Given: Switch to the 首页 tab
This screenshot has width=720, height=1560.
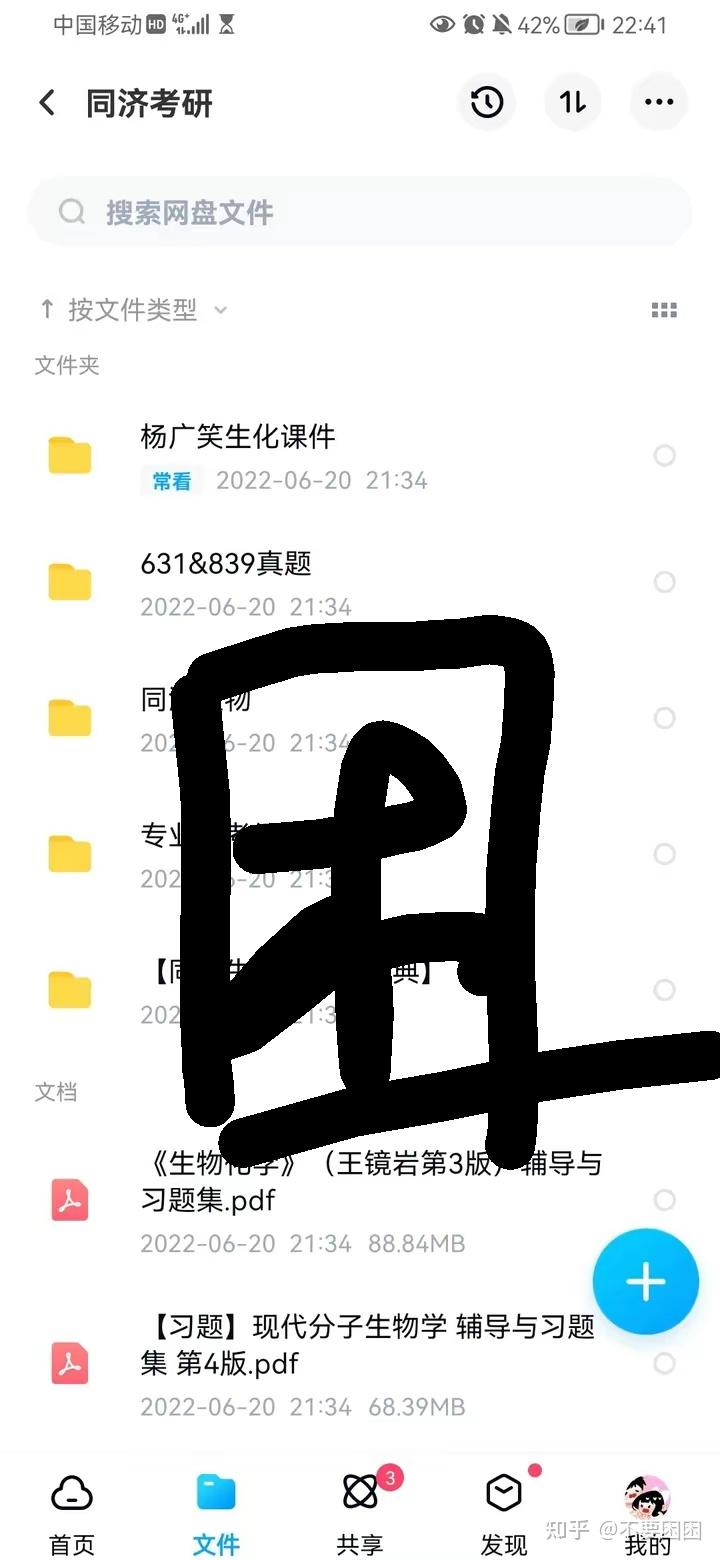Looking at the screenshot, I should click(x=72, y=1515).
